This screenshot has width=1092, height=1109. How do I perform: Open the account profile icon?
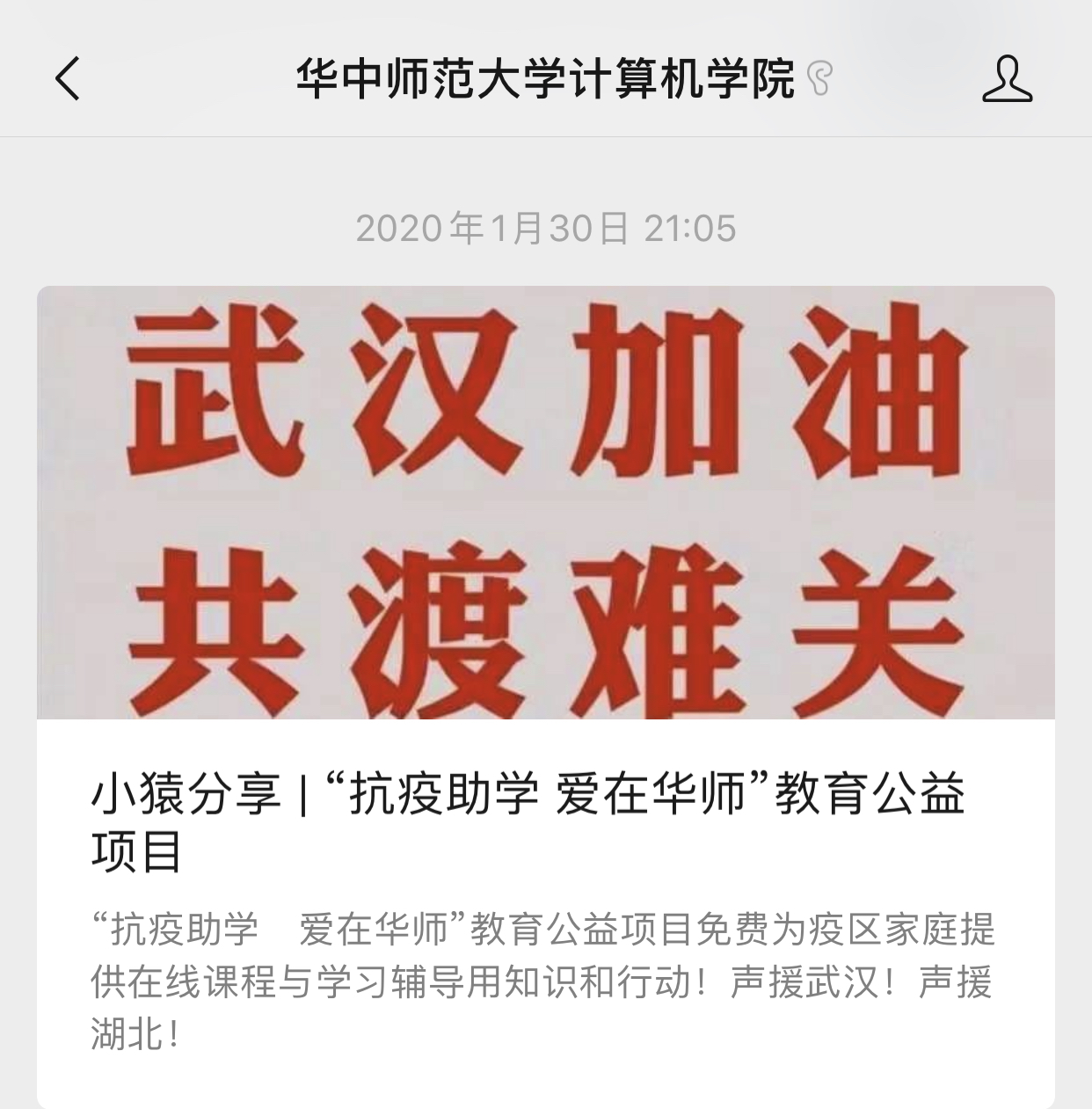[x=1007, y=78]
